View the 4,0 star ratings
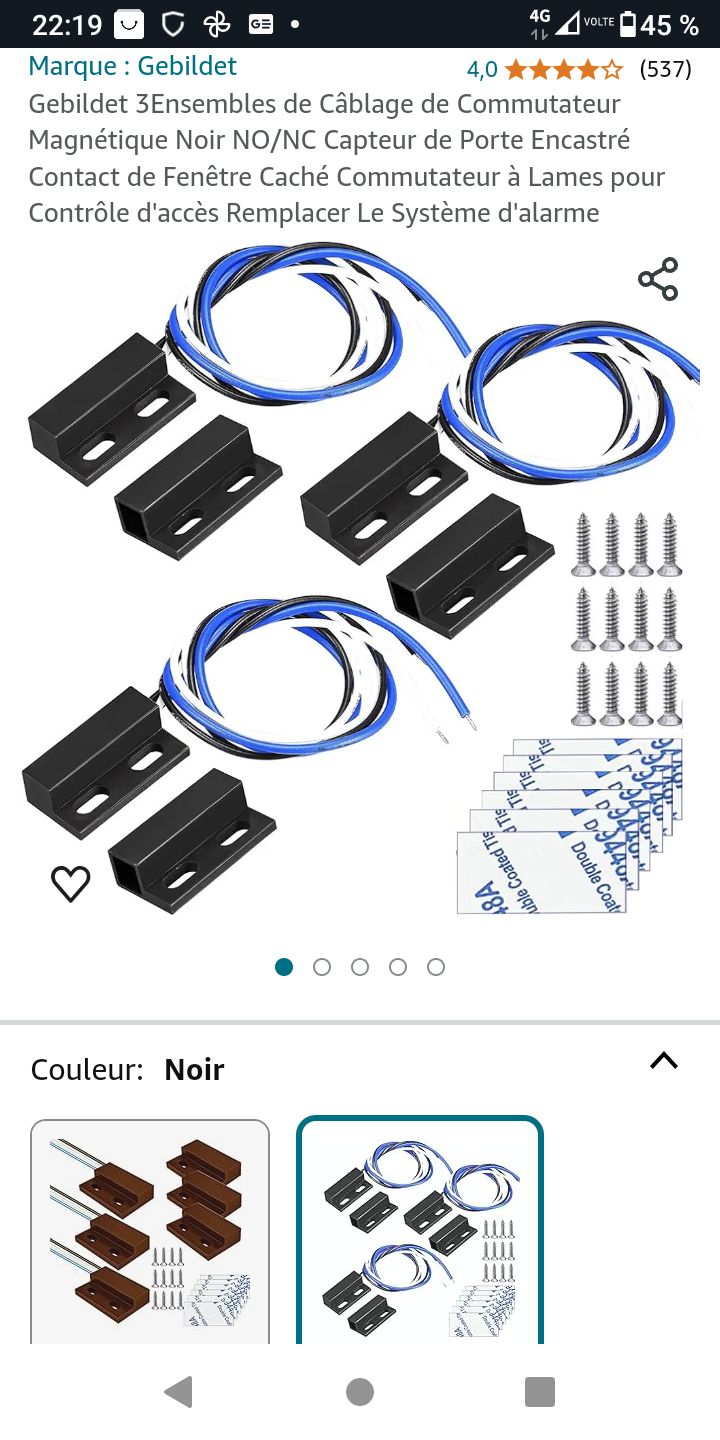720x1440 pixels. tap(563, 70)
